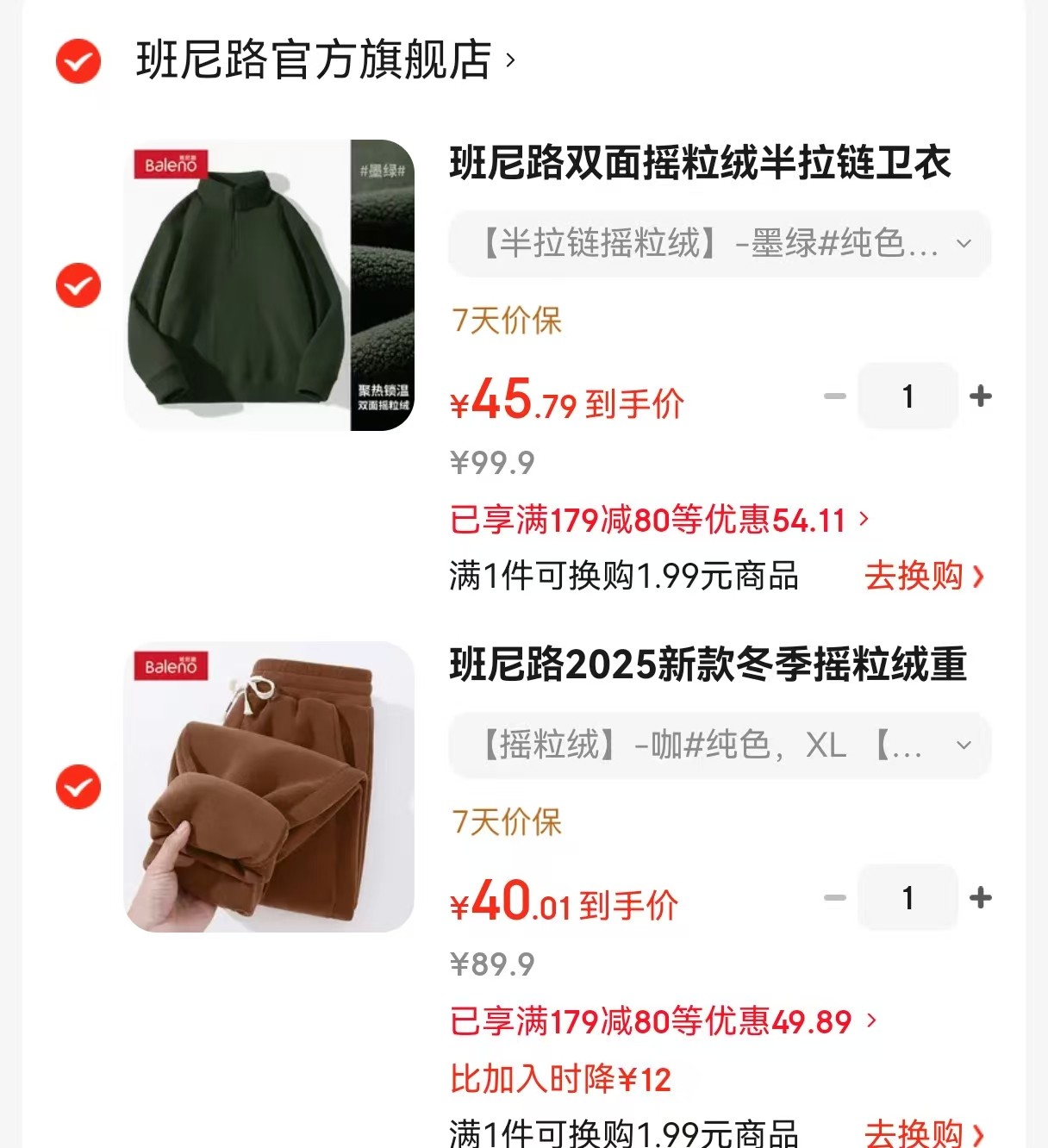Increase the fleece pants quantity
1048x1148 pixels.
980,898
